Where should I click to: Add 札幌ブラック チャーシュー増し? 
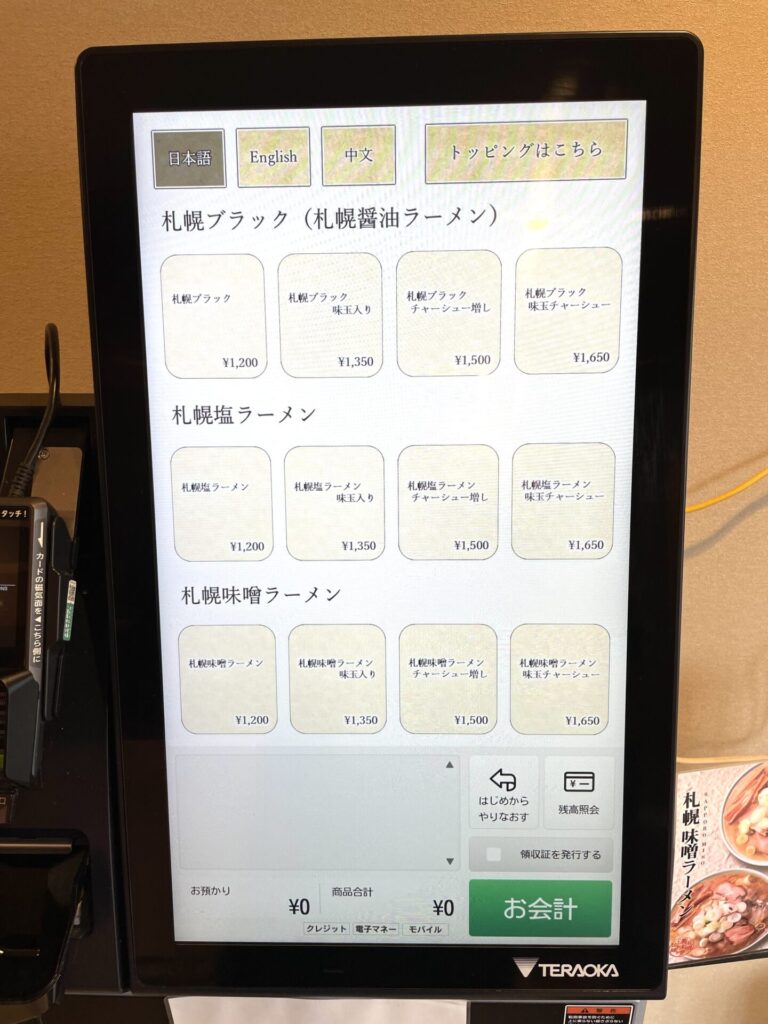(x=448, y=313)
